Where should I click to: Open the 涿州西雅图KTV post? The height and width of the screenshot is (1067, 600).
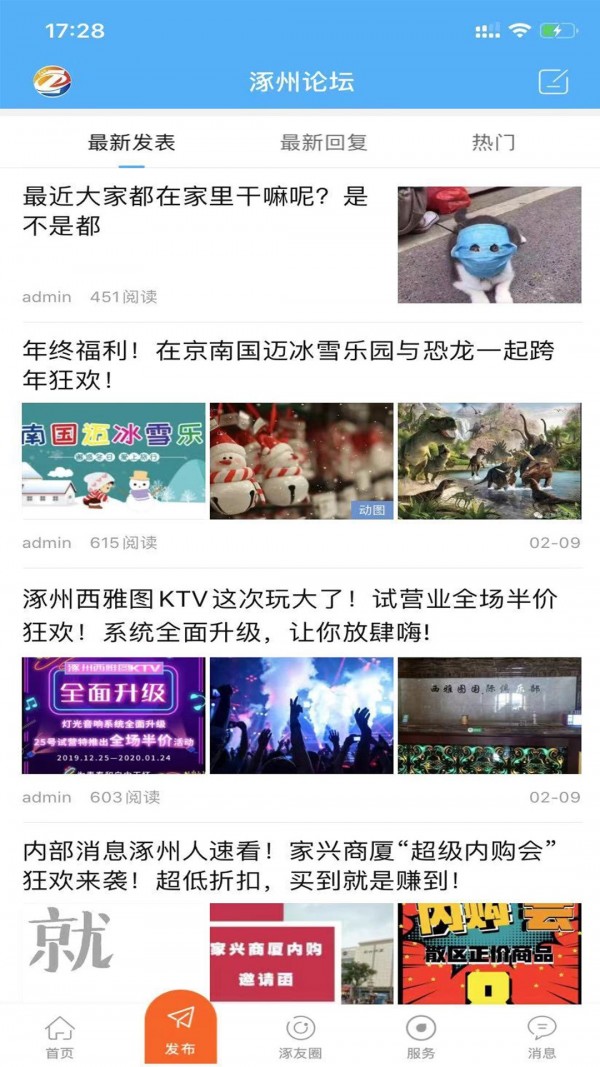pyautogui.click(x=290, y=615)
